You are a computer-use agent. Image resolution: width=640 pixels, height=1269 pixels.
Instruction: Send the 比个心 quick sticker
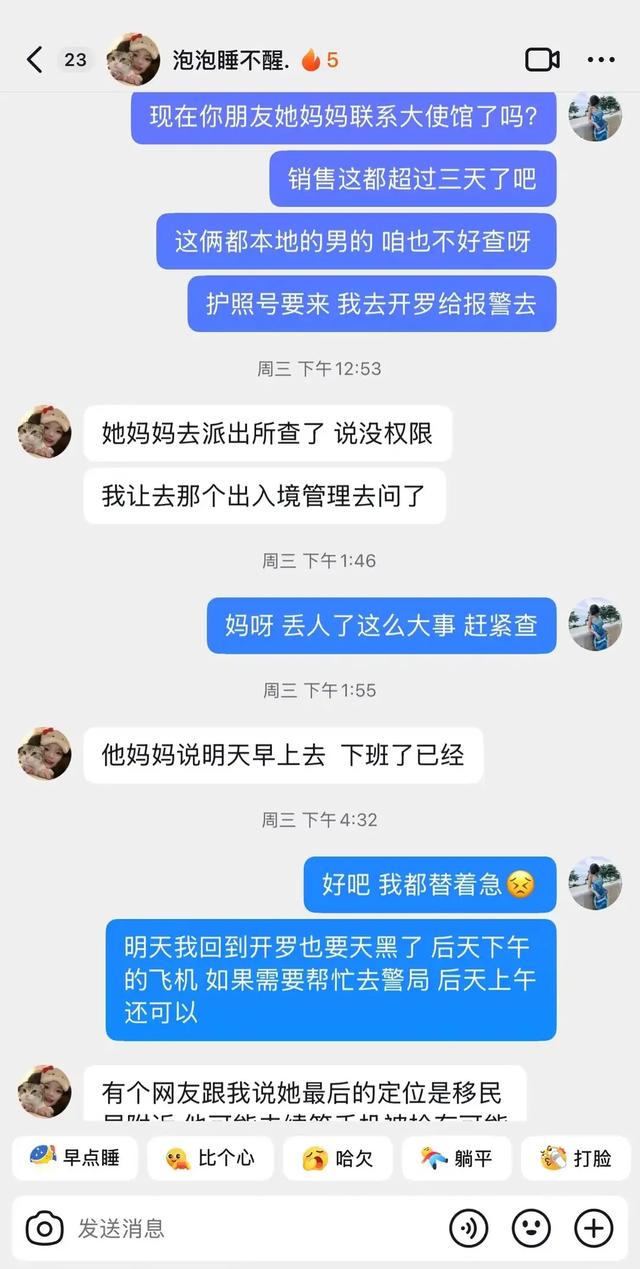(x=210, y=1158)
